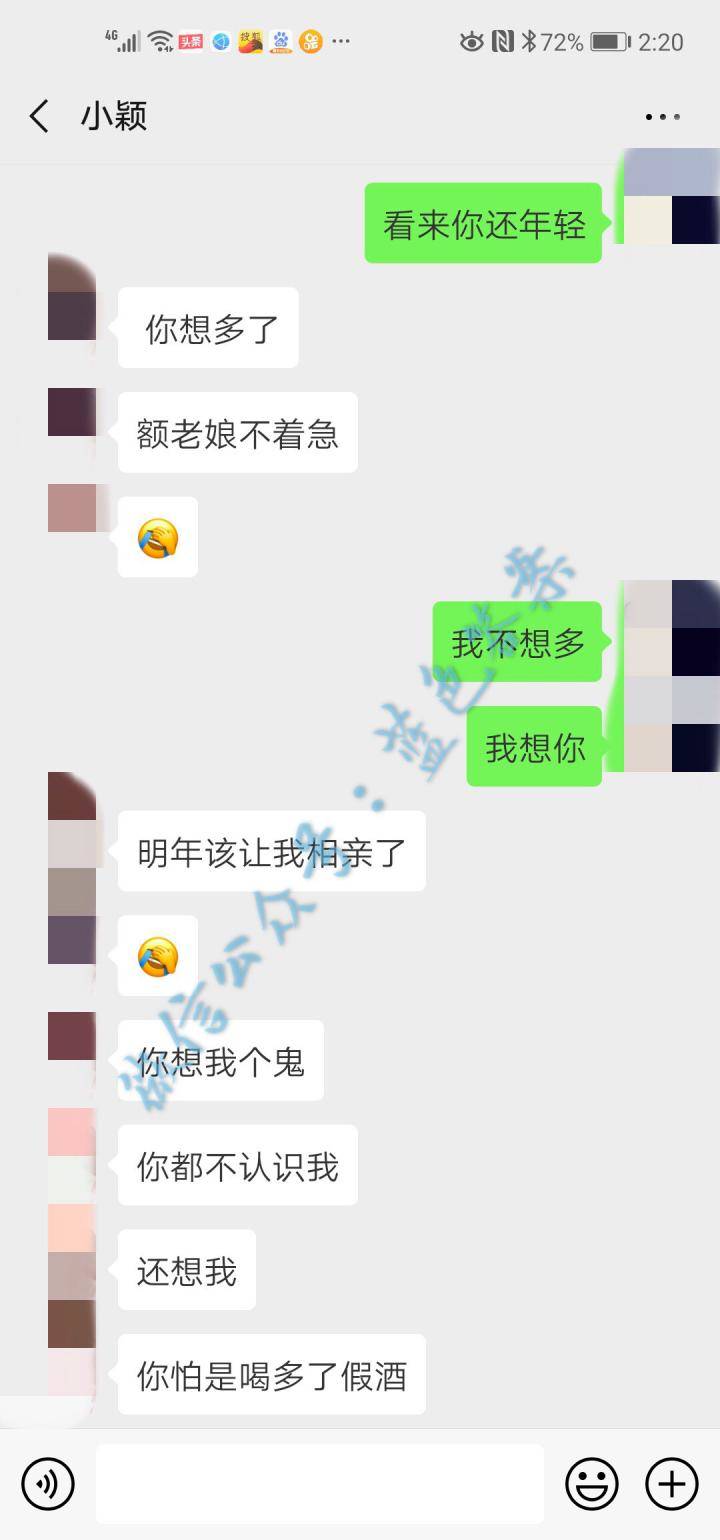Image resolution: width=720 pixels, height=1540 pixels.
Task: Tap the NFC icon in the status bar
Action: [499, 42]
